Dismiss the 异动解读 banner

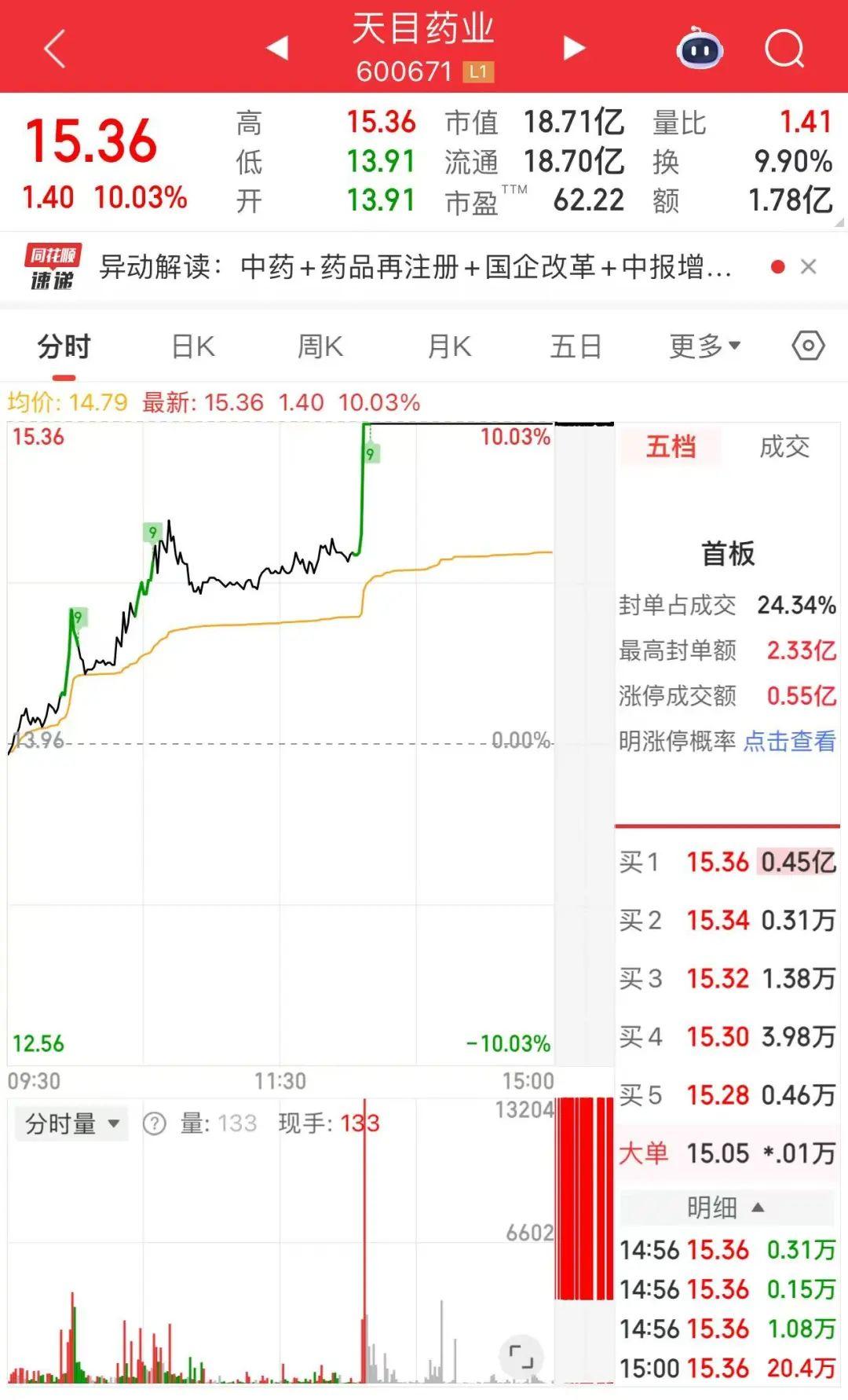[808, 267]
